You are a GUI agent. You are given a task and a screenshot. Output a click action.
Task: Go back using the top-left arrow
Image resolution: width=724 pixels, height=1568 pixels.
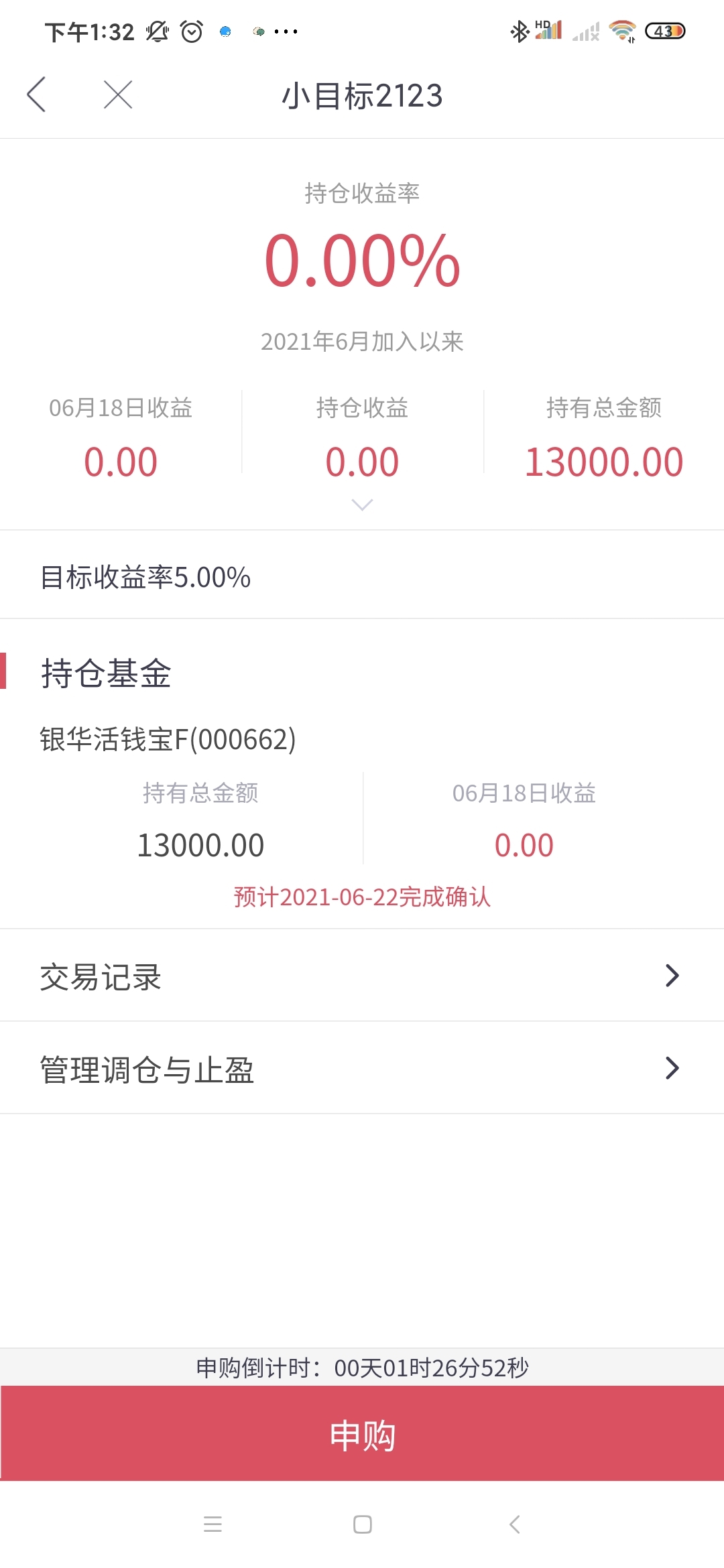click(x=36, y=94)
